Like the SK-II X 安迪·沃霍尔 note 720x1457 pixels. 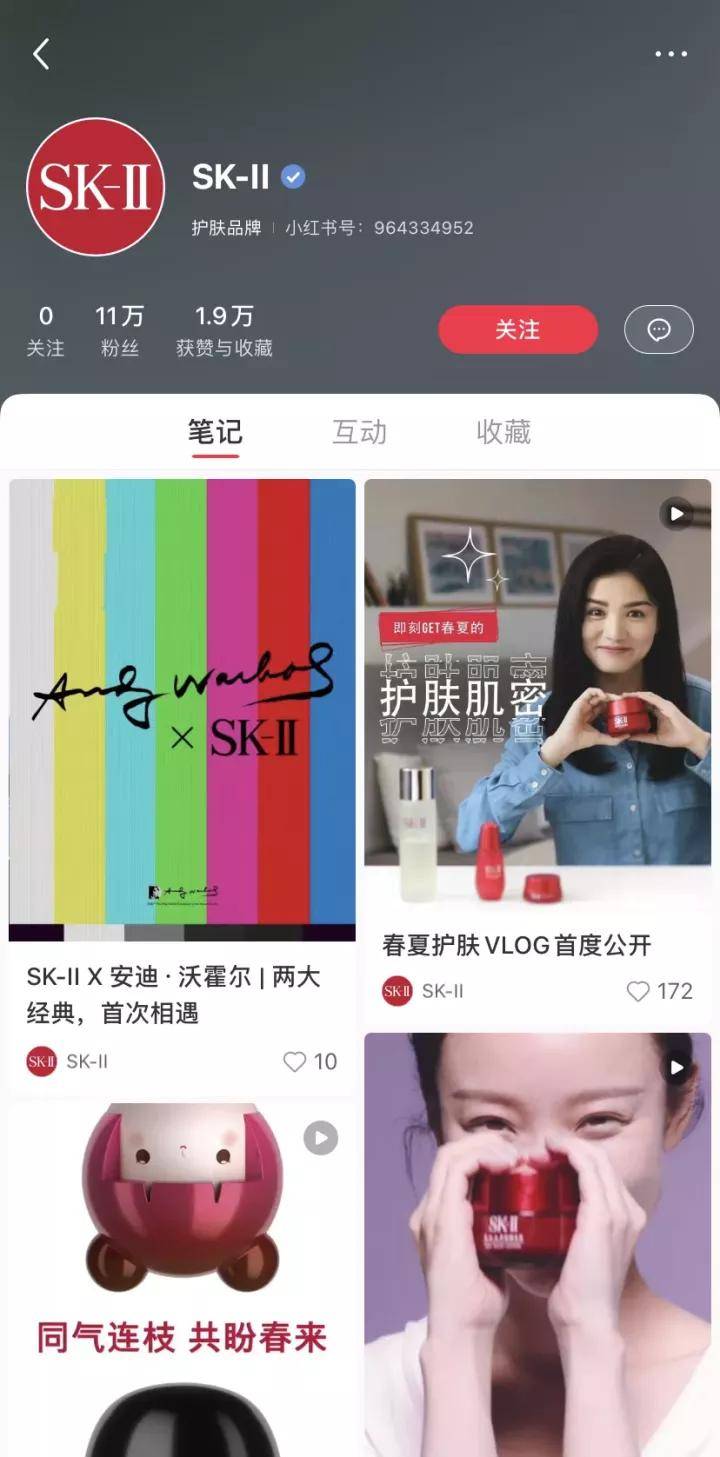pyautogui.click(x=294, y=1061)
